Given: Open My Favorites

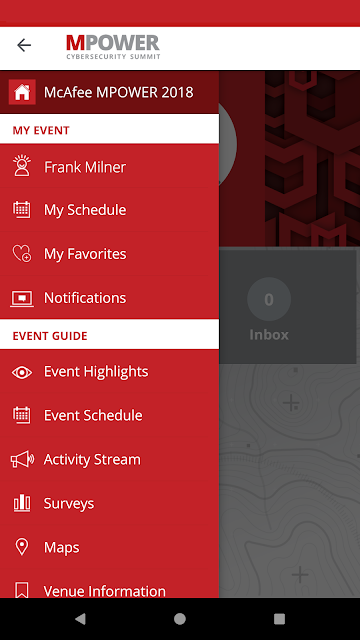Looking at the screenshot, I should click(109, 254).
